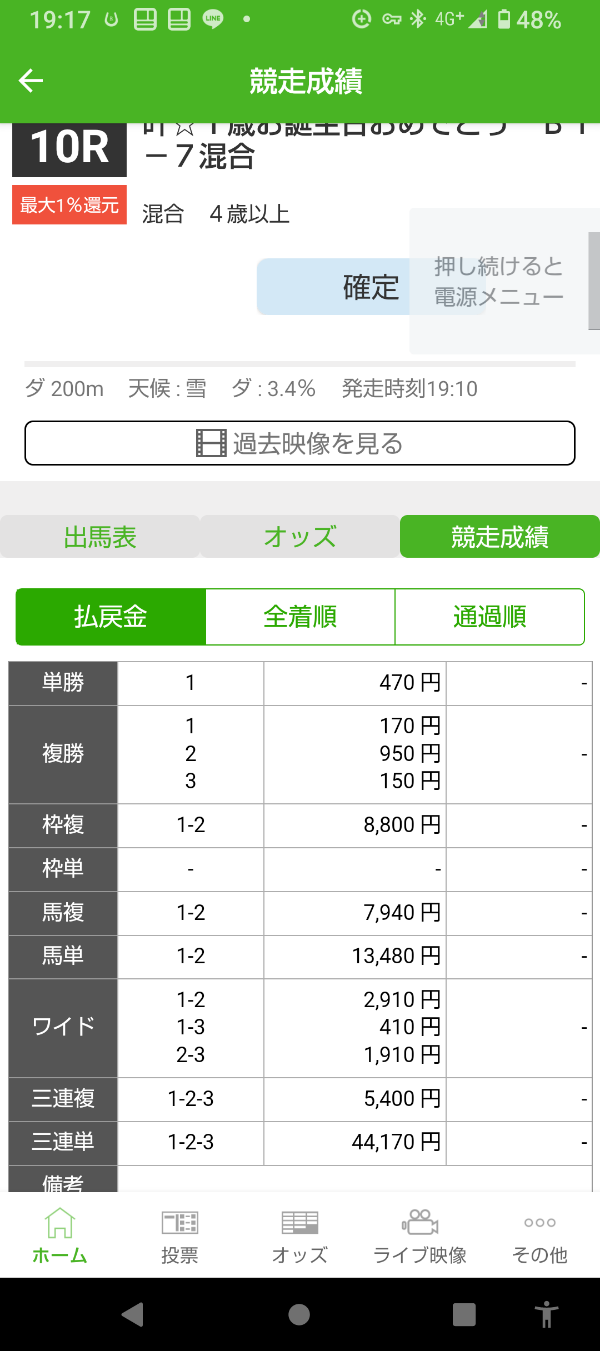
Task: Switch to the 出馬表 tab
Action: (100, 537)
